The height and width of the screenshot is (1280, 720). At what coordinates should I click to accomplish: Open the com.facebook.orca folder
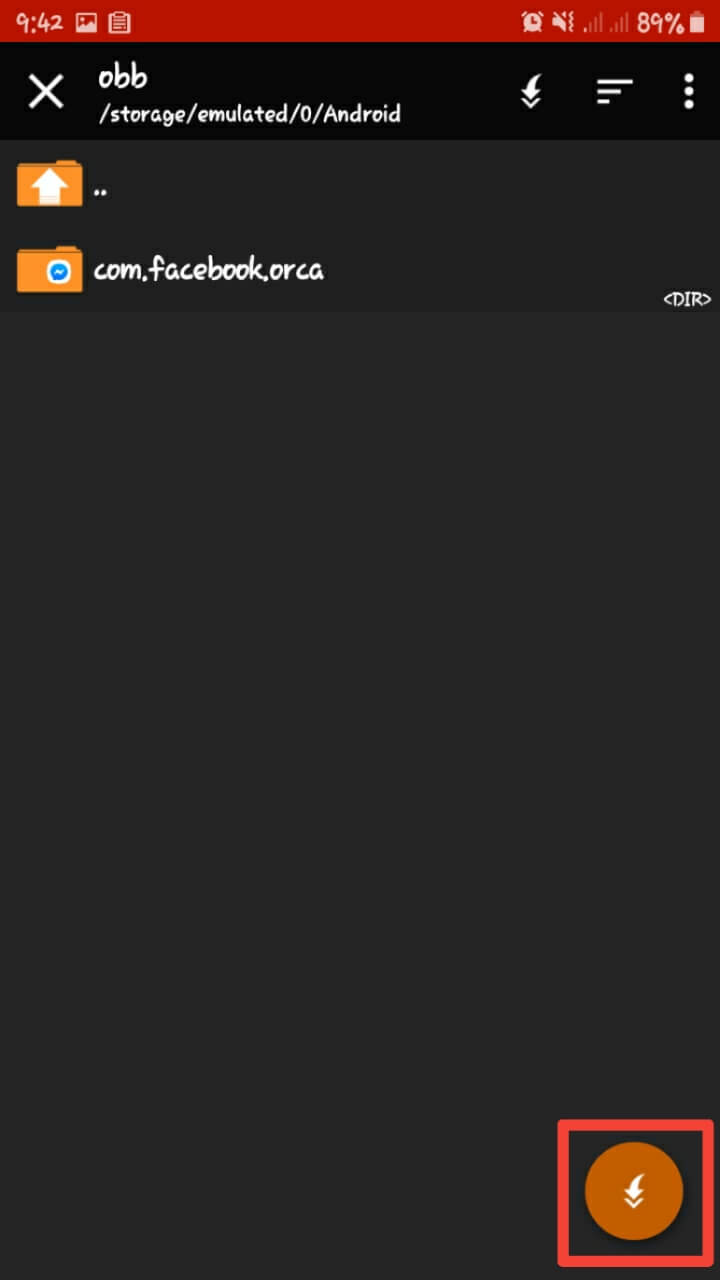pos(207,269)
